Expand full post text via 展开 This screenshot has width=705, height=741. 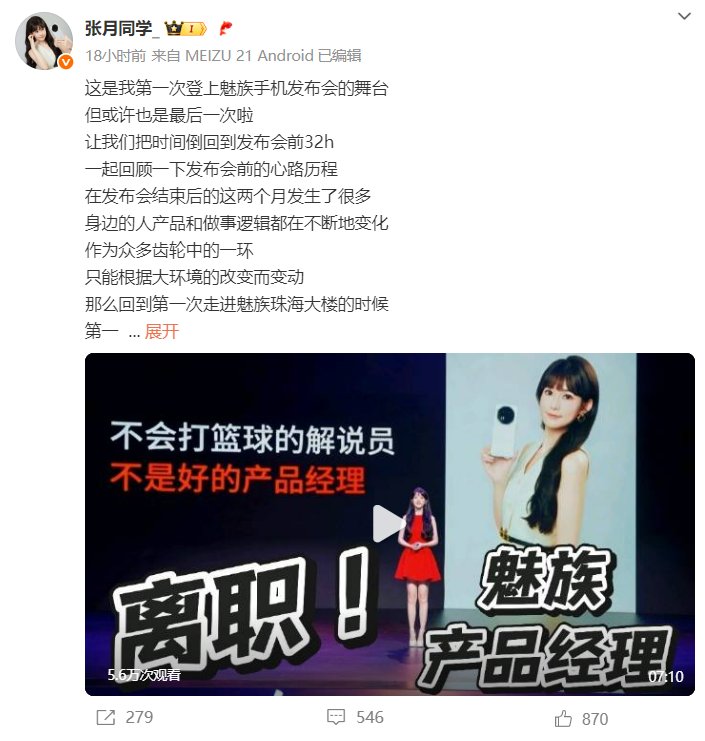click(x=162, y=331)
